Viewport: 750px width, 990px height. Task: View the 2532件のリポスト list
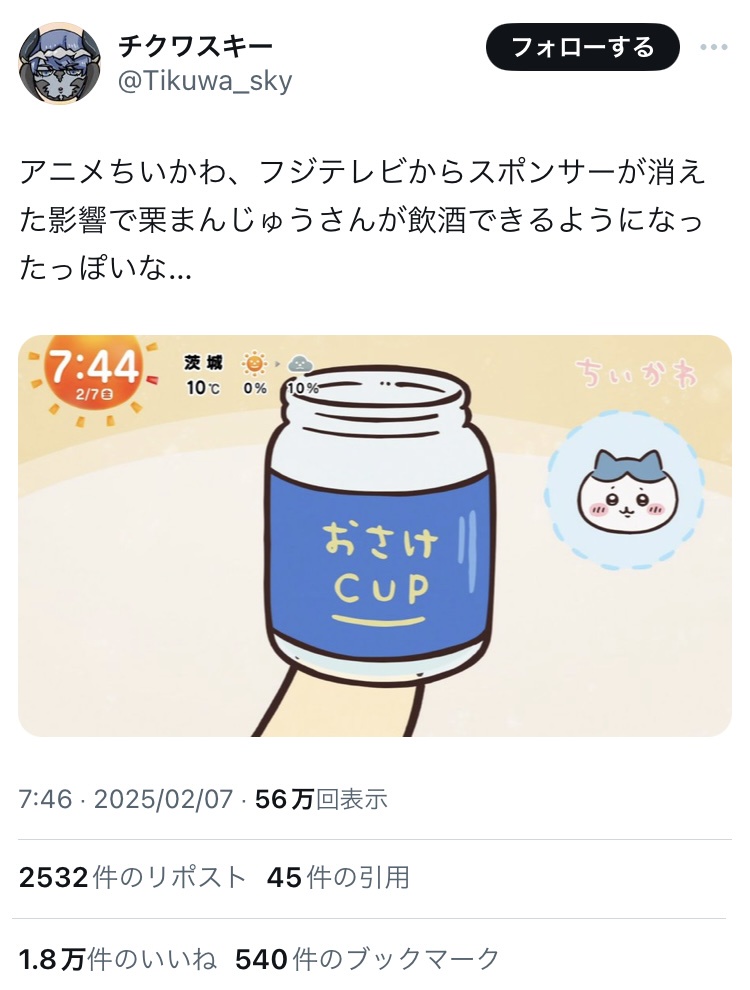(132, 878)
